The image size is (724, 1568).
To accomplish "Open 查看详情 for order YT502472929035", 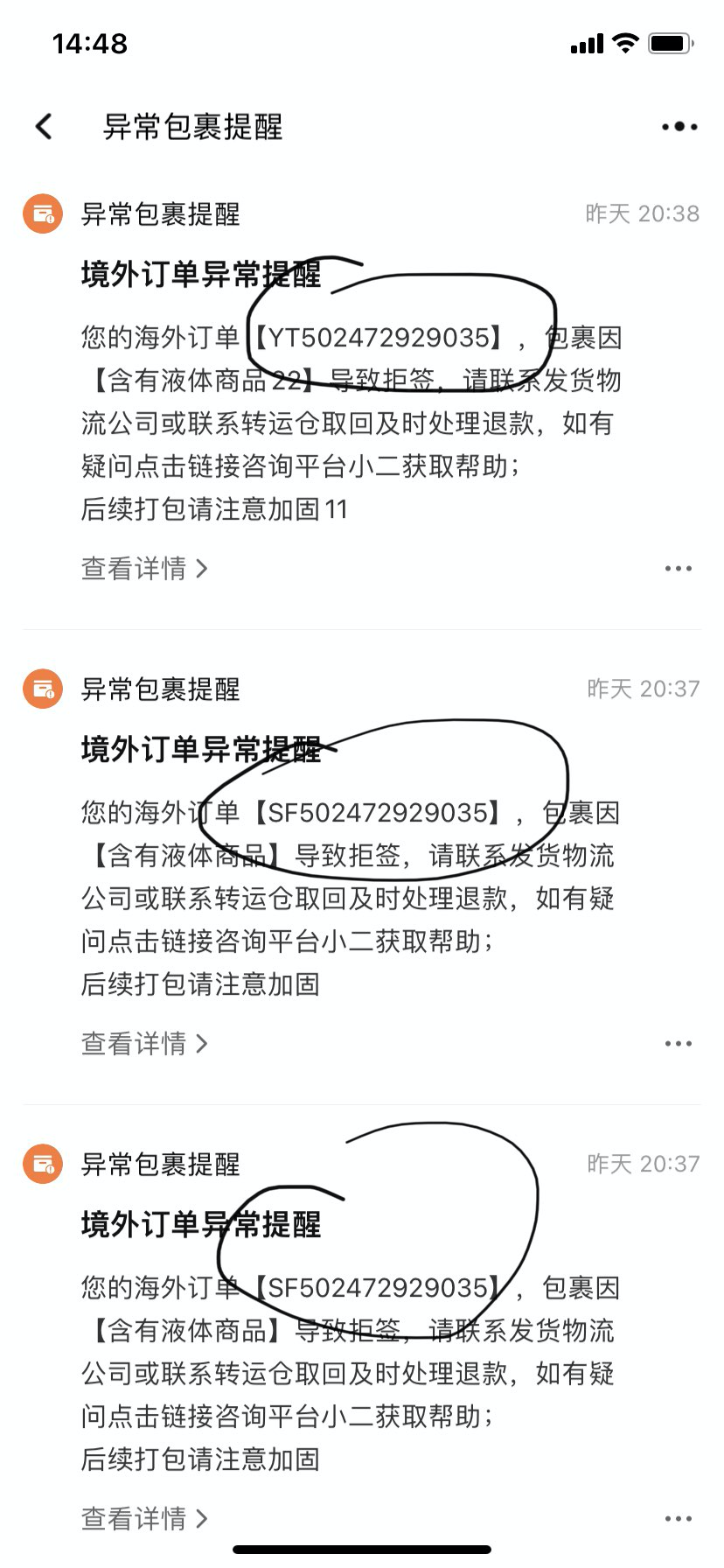I will click(144, 569).
